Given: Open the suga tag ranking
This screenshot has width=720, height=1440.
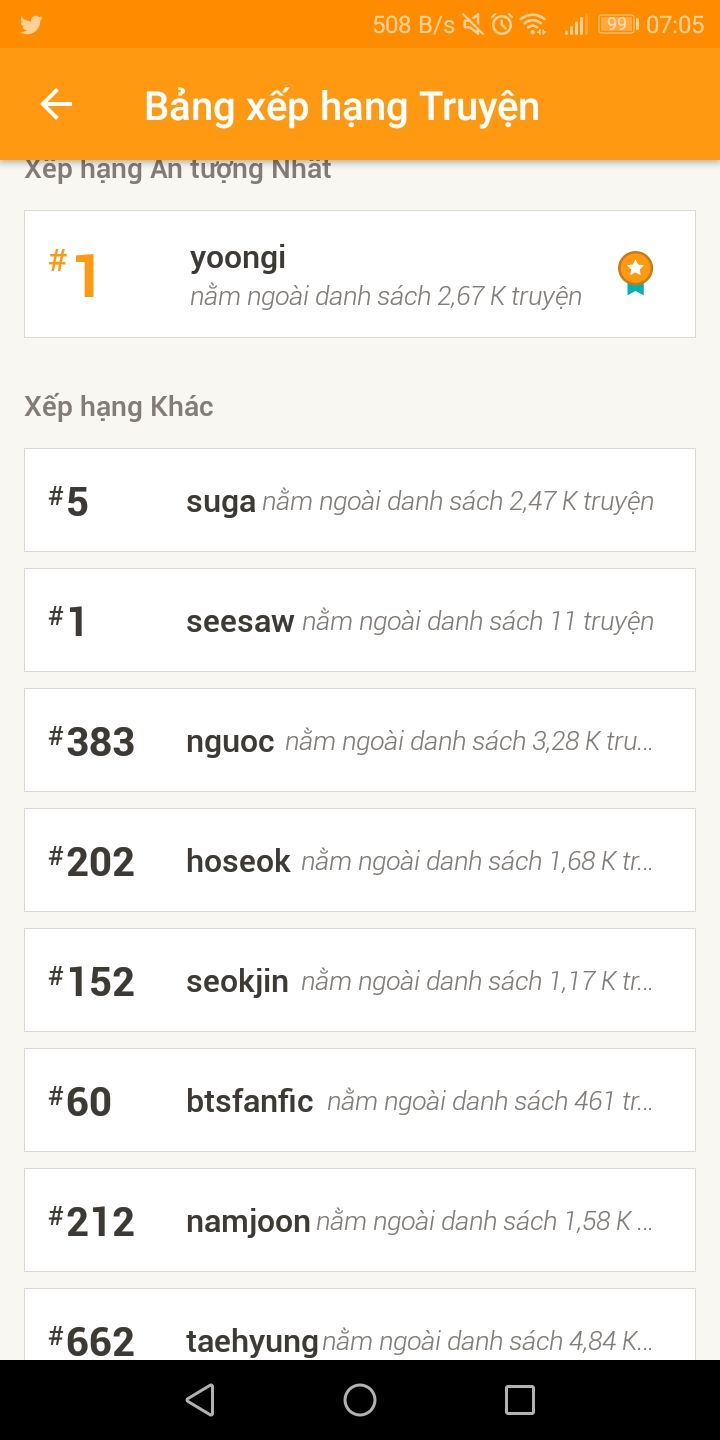Looking at the screenshot, I should pyautogui.click(x=360, y=500).
